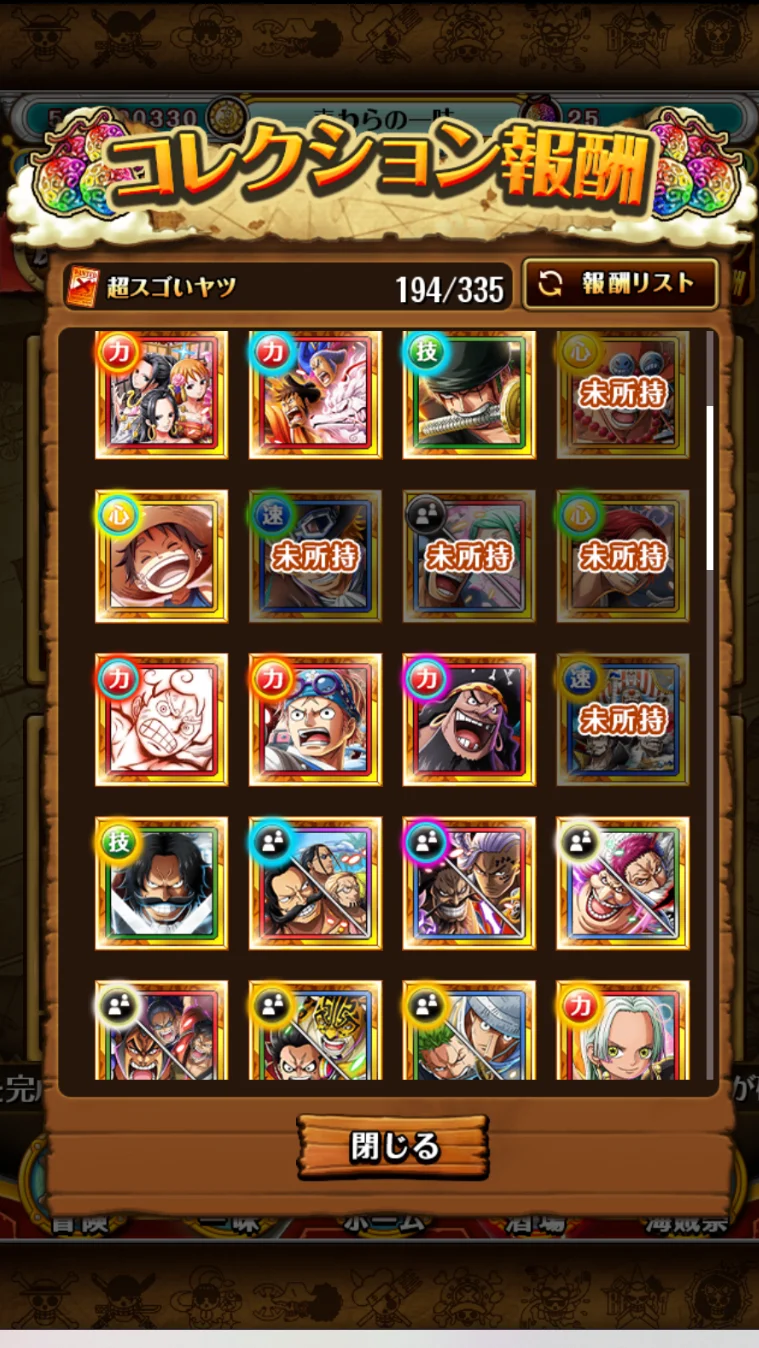
Task: Open the Zoro sword-in-mouth character tile
Action: (x=469, y=395)
